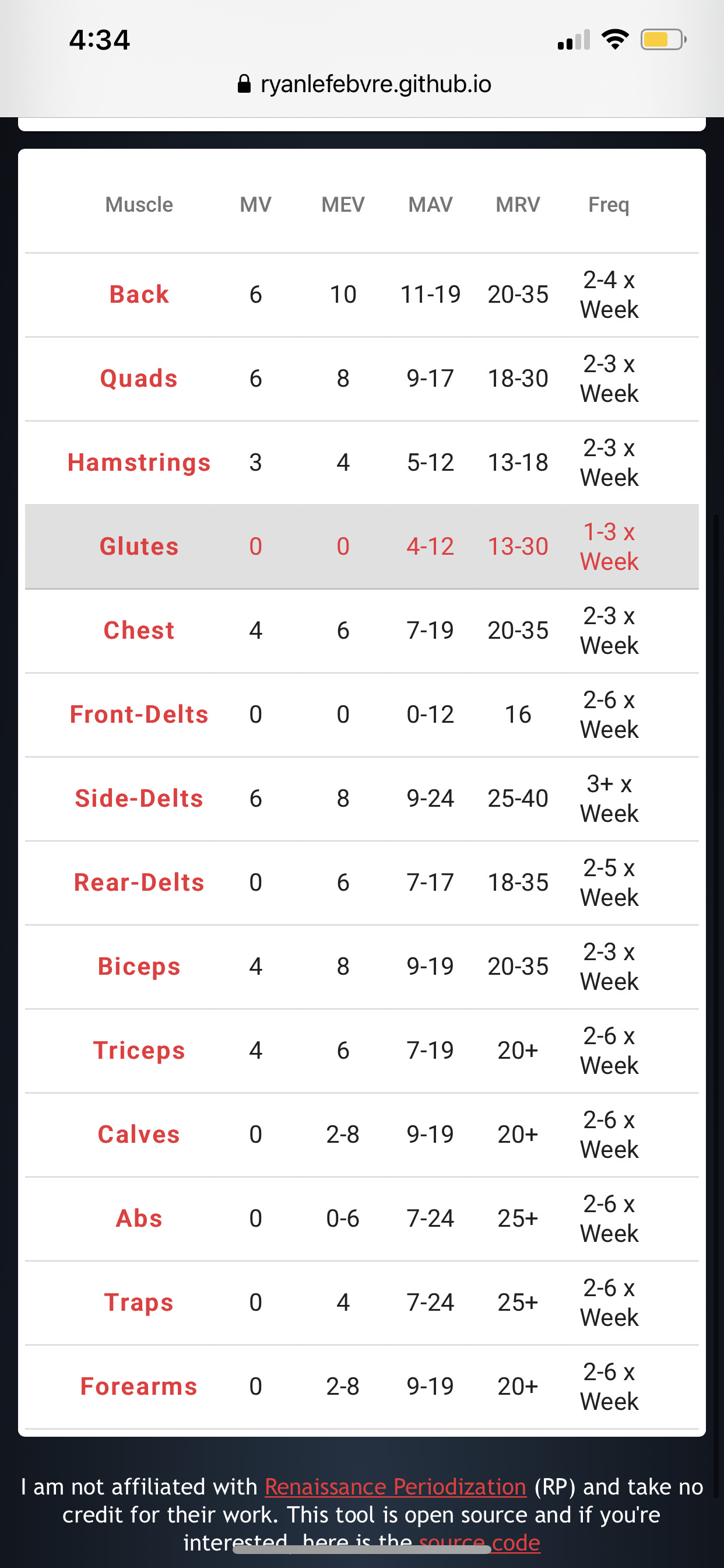Select the Front-Delts muscle name
Viewport: 724px width, 1568px height.
point(139,715)
